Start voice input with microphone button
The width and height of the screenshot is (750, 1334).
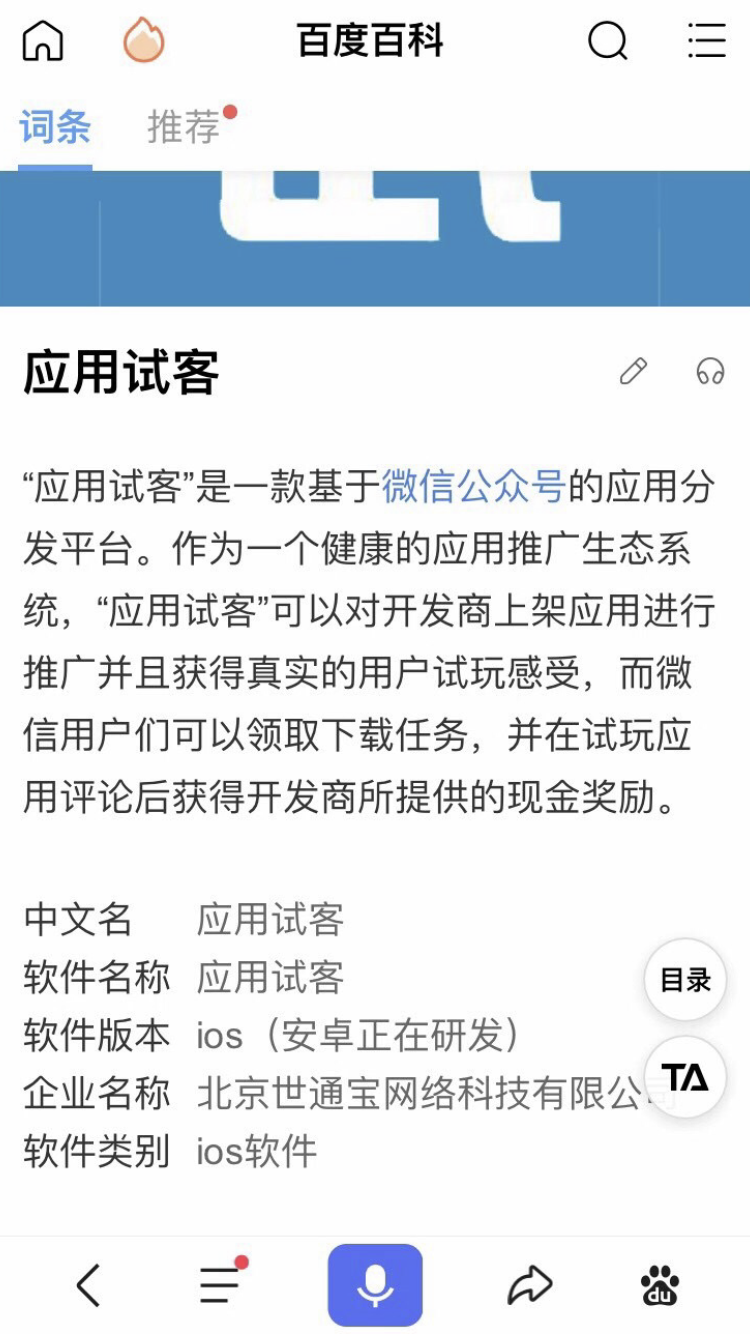375,1285
